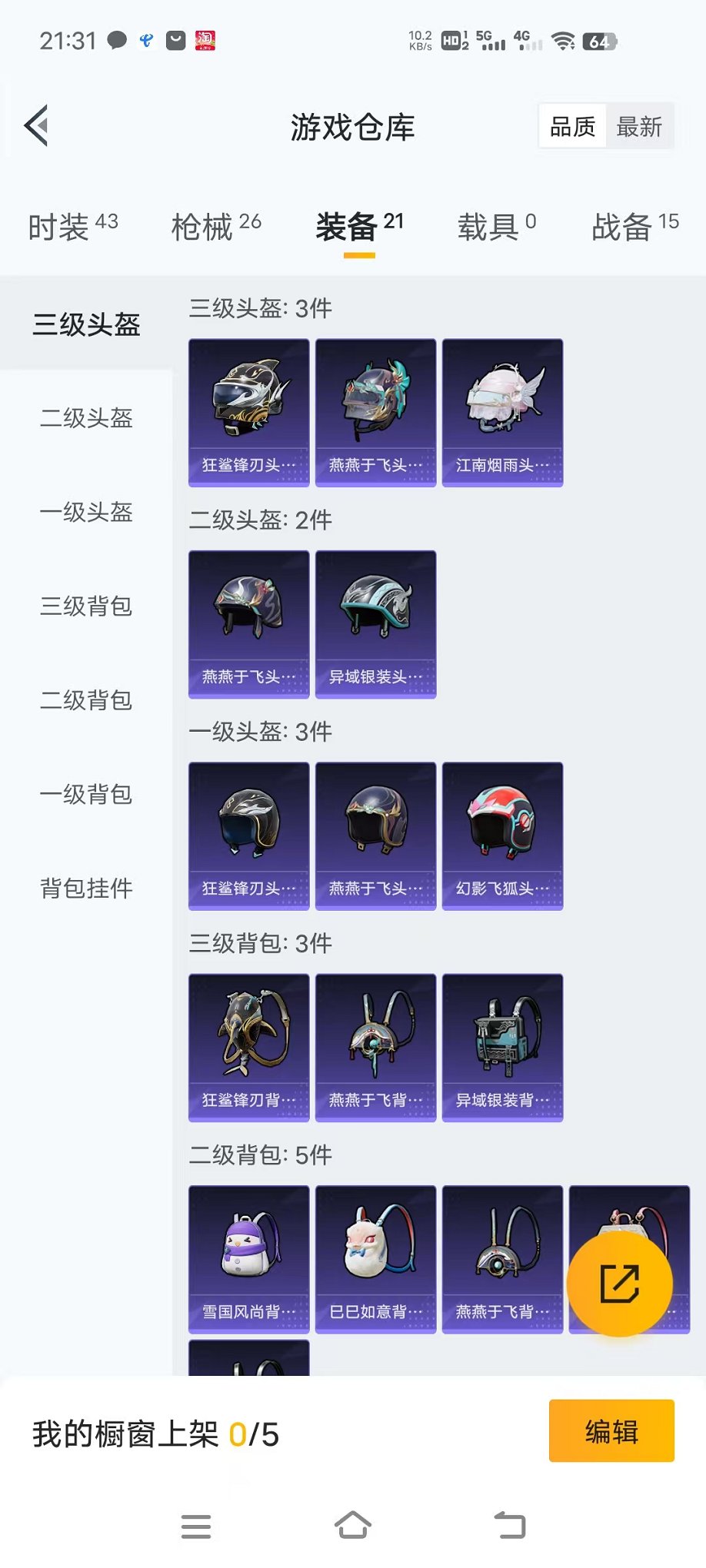
Task: Go to the system home screen
Action: pyautogui.click(x=353, y=1525)
